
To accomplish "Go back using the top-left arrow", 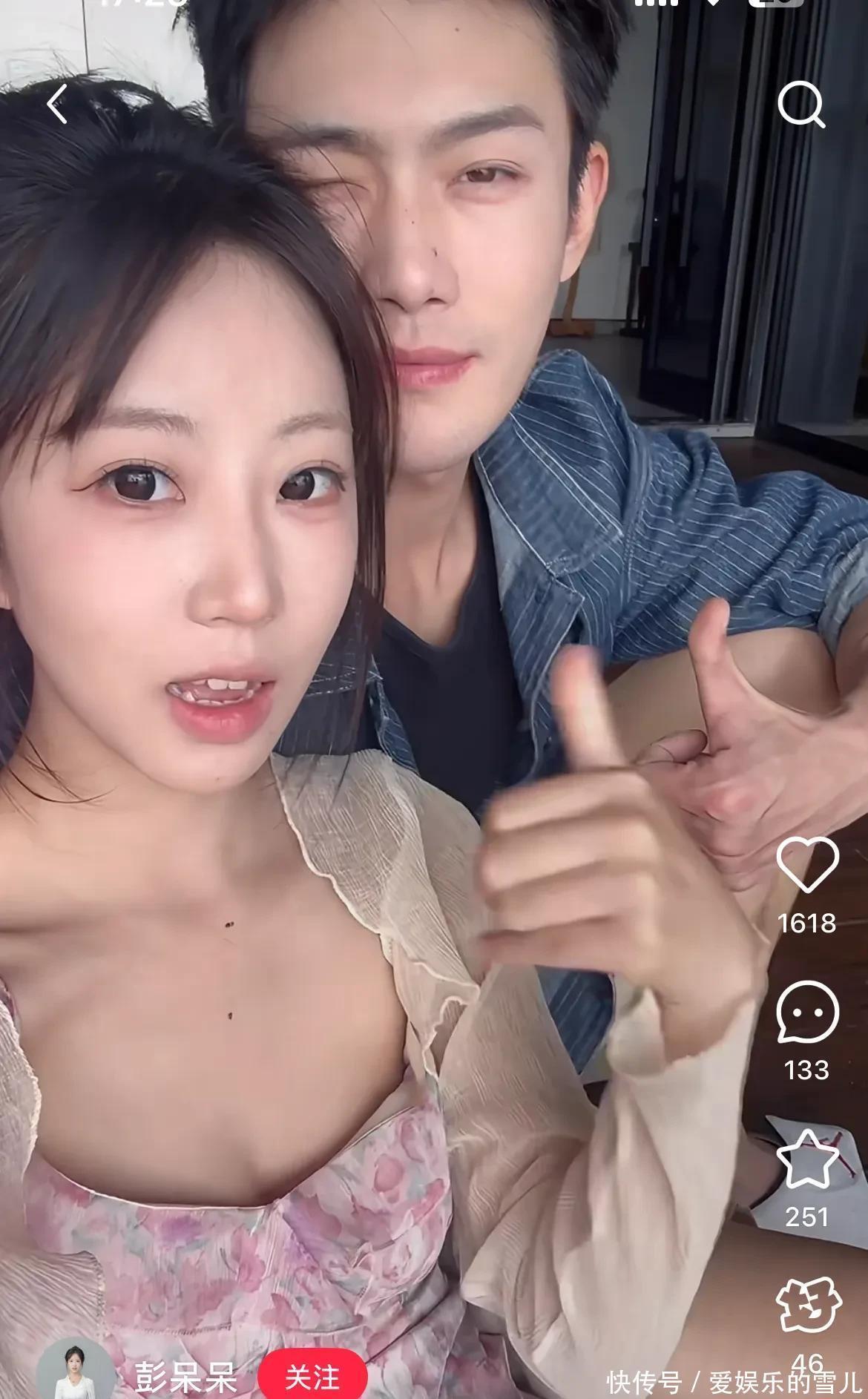I will (57, 104).
